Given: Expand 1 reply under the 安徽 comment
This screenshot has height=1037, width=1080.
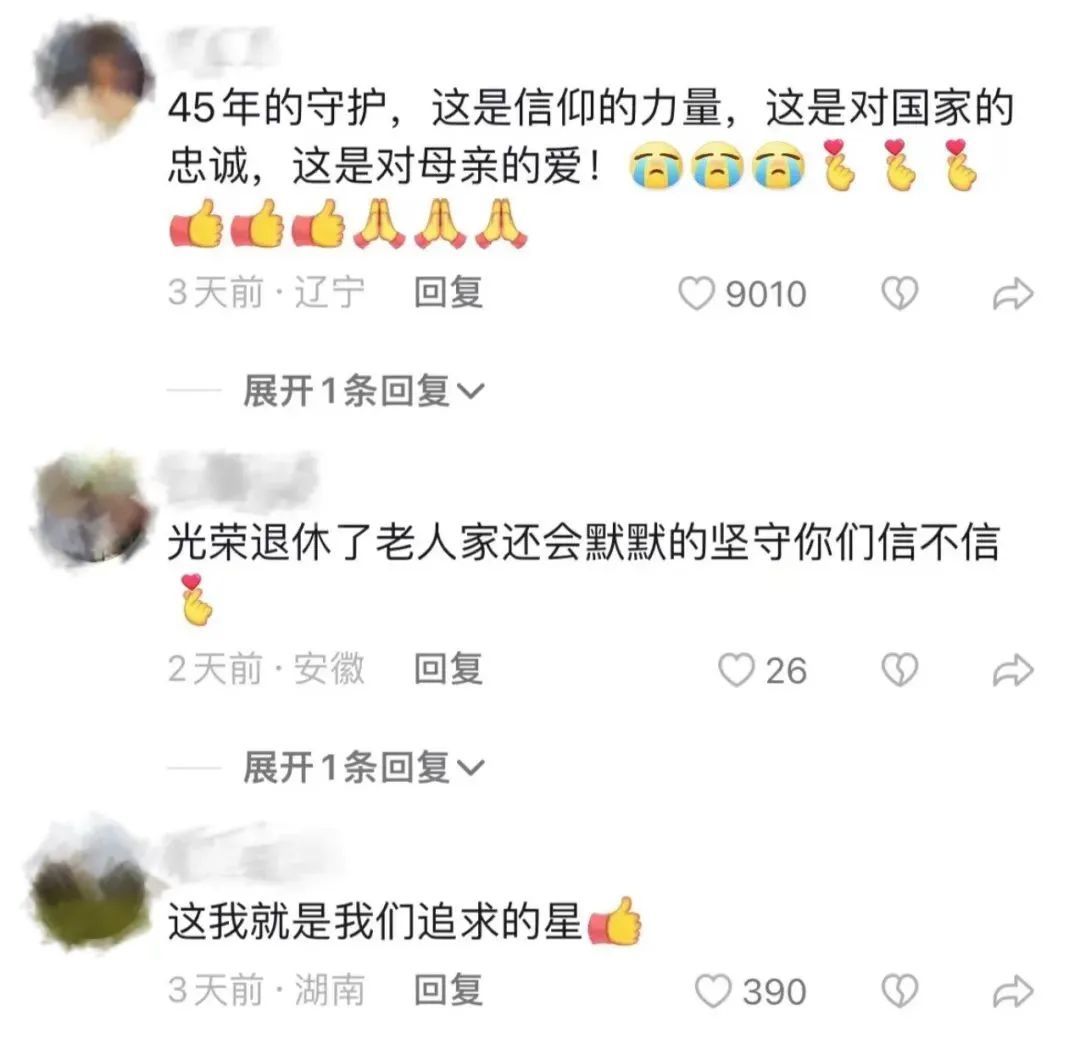Looking at the screenshot, I should pos(362,767).
